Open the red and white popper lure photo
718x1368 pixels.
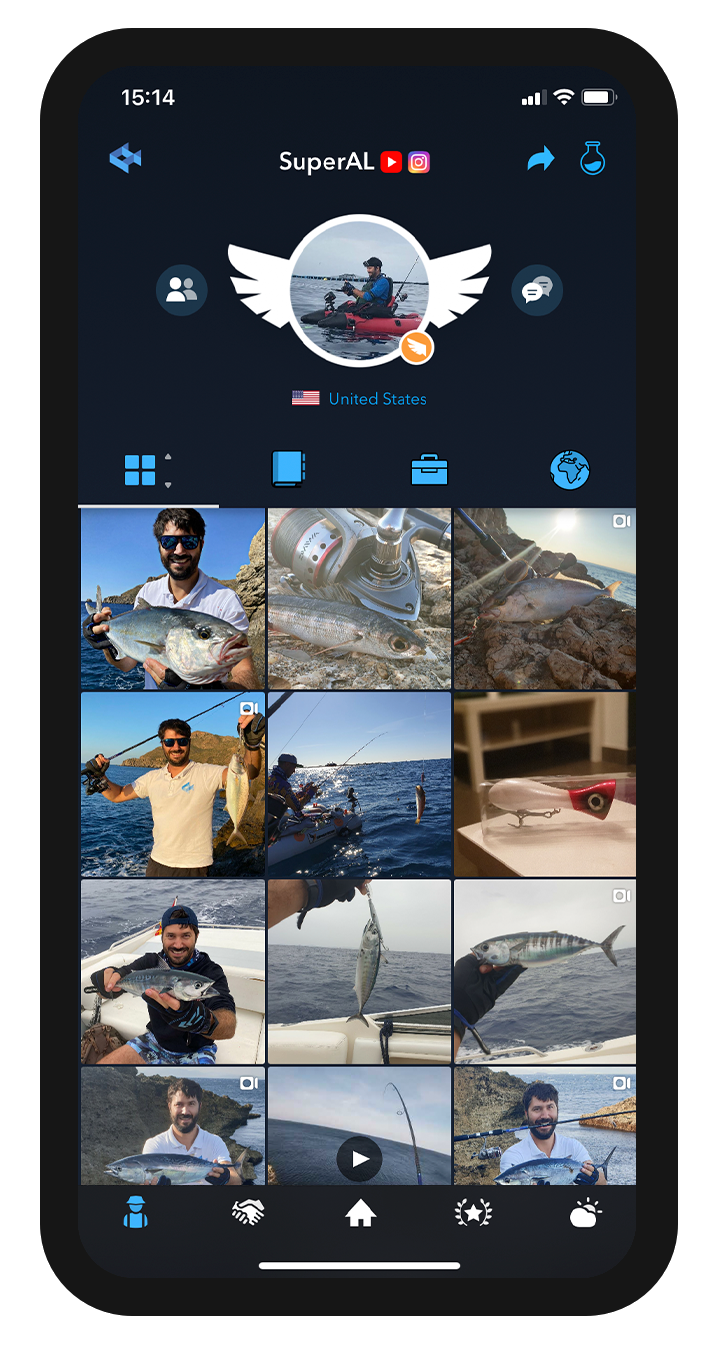pyautogui.click(x=545, y=784)
